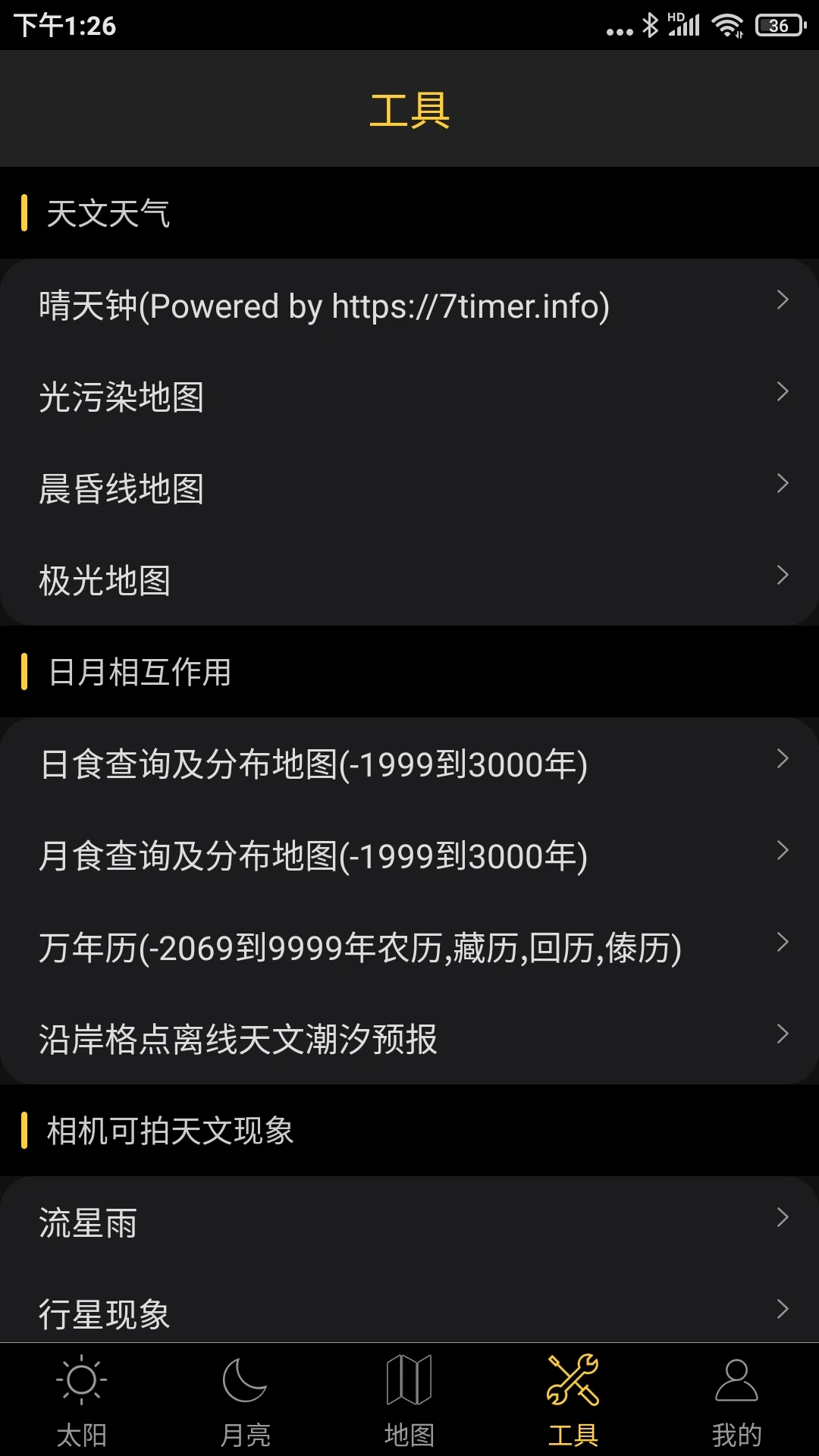Go to the 我的 tab

(737, 1400)
